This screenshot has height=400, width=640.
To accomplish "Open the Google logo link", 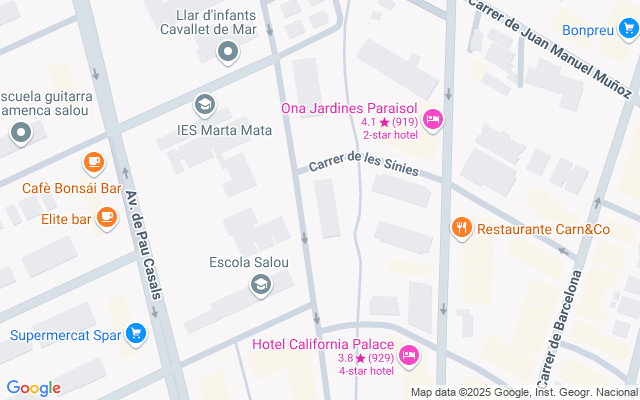I will click(x=34, y=388).
